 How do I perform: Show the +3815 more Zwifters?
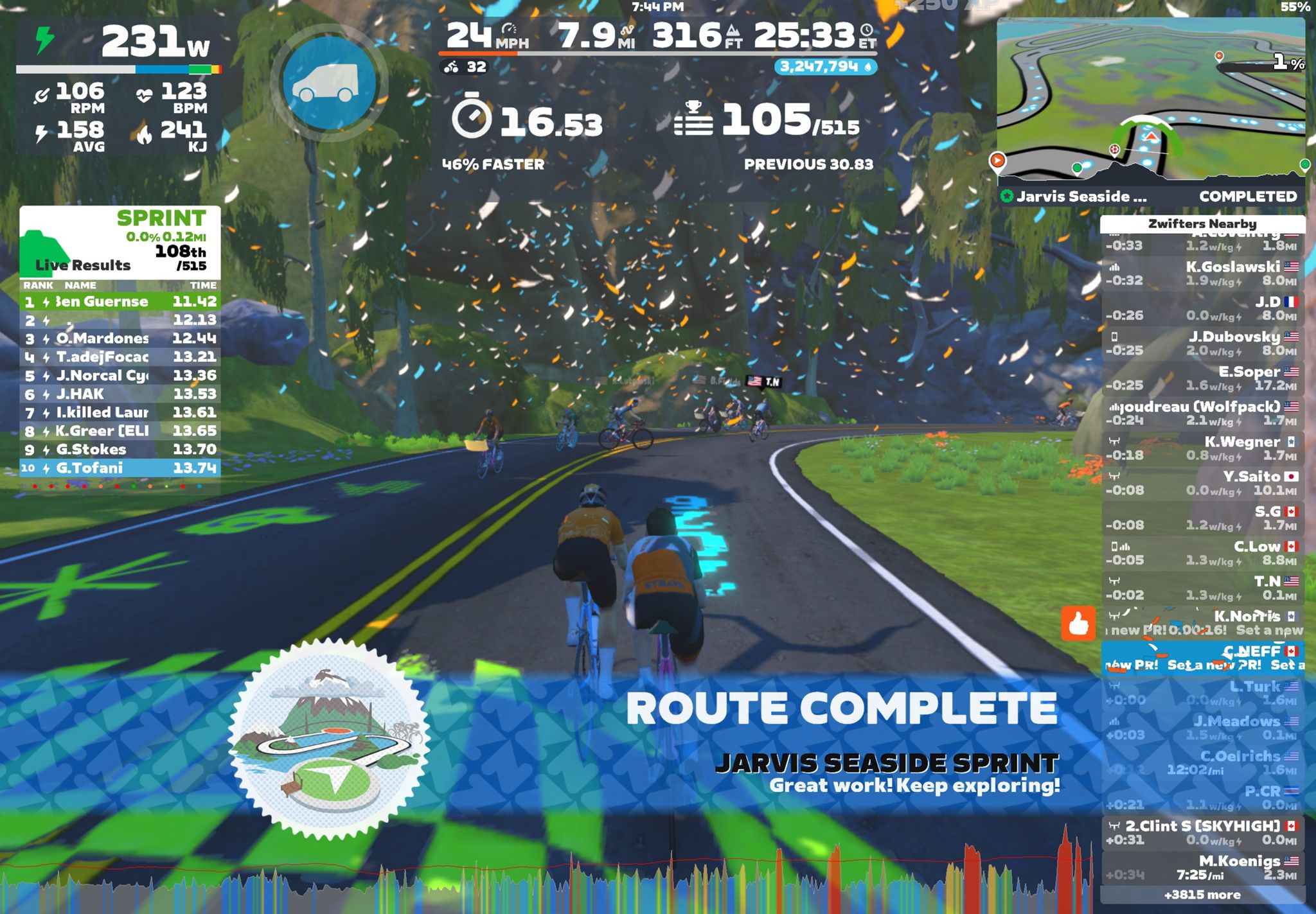[x=1202, y=895]
